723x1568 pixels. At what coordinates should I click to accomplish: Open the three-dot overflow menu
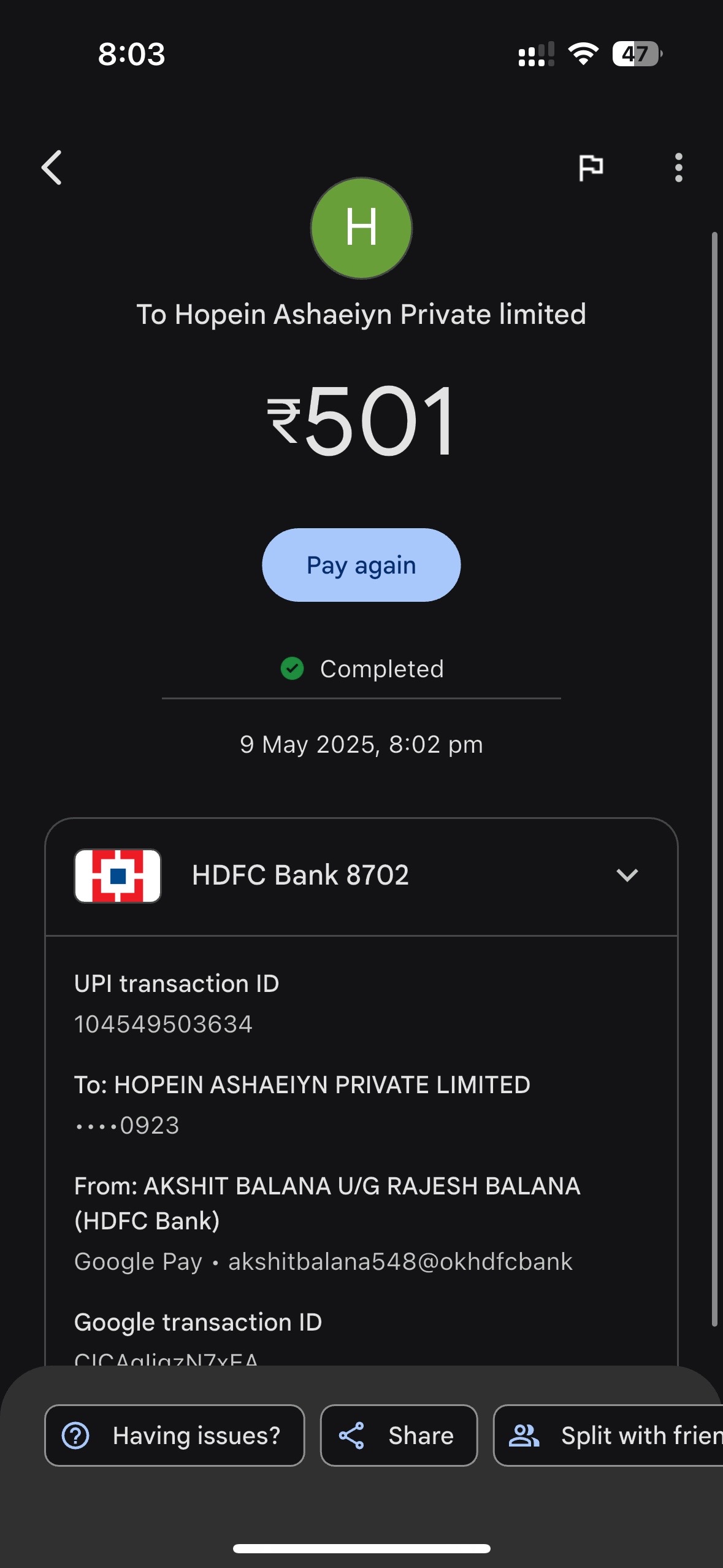pos(678,167)
